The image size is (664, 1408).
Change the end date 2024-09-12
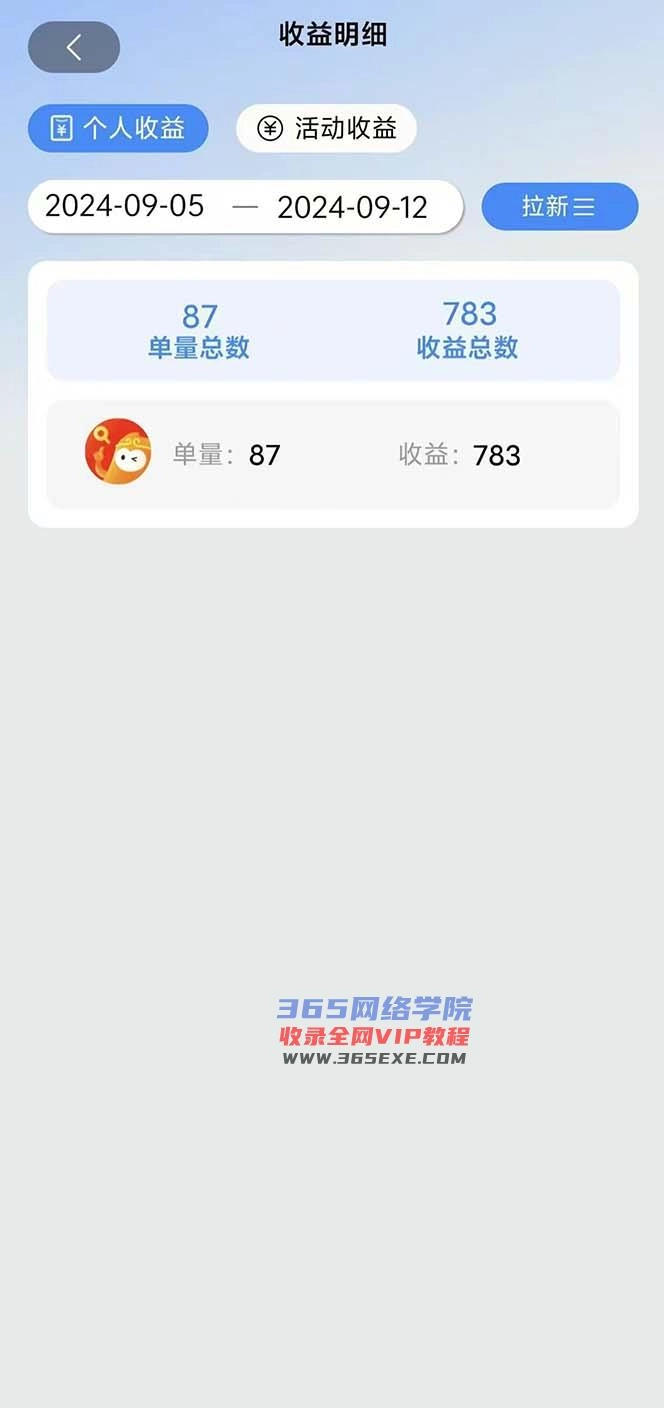click(352, 208)
